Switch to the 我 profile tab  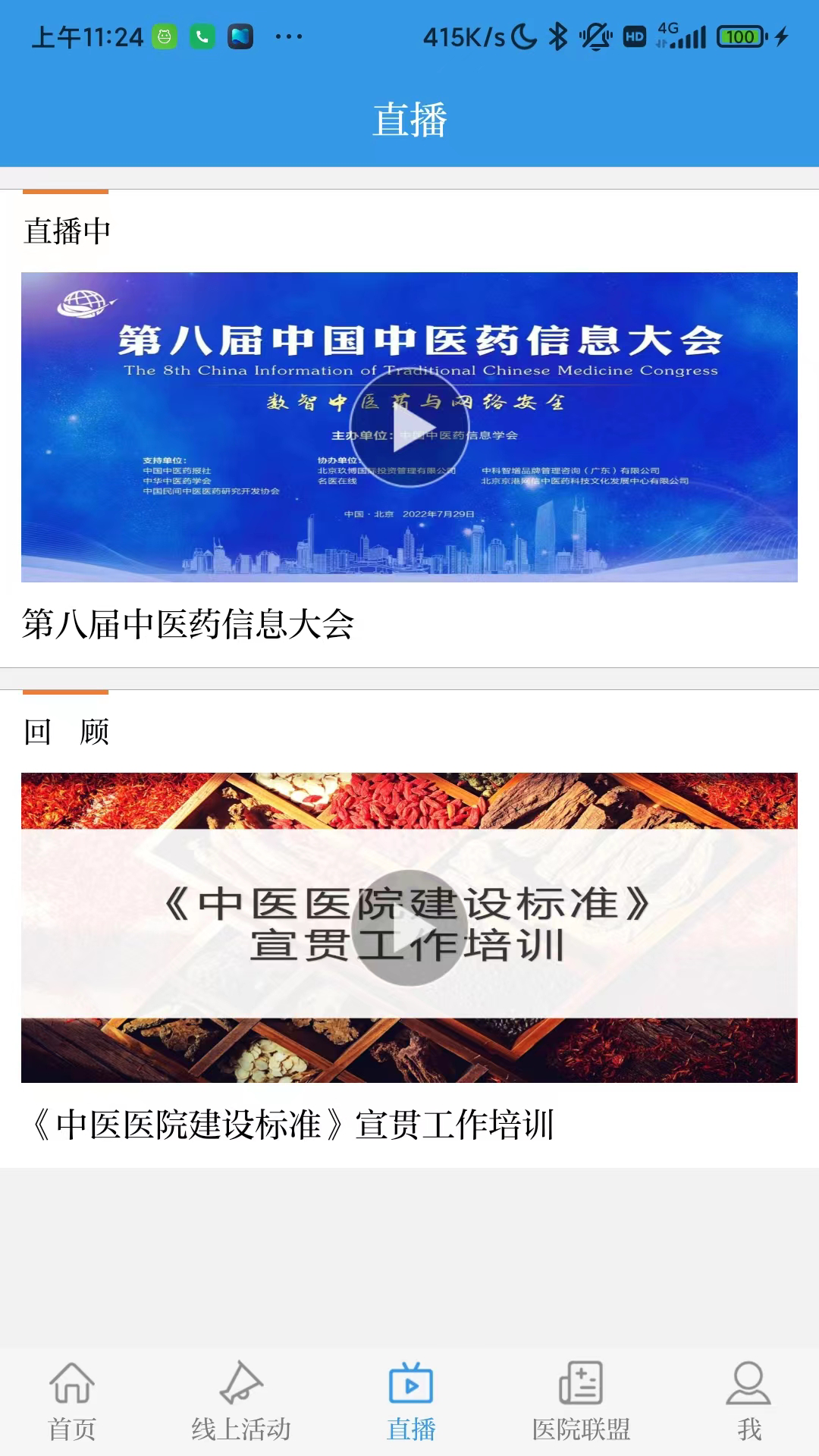tap(748, 1401)
